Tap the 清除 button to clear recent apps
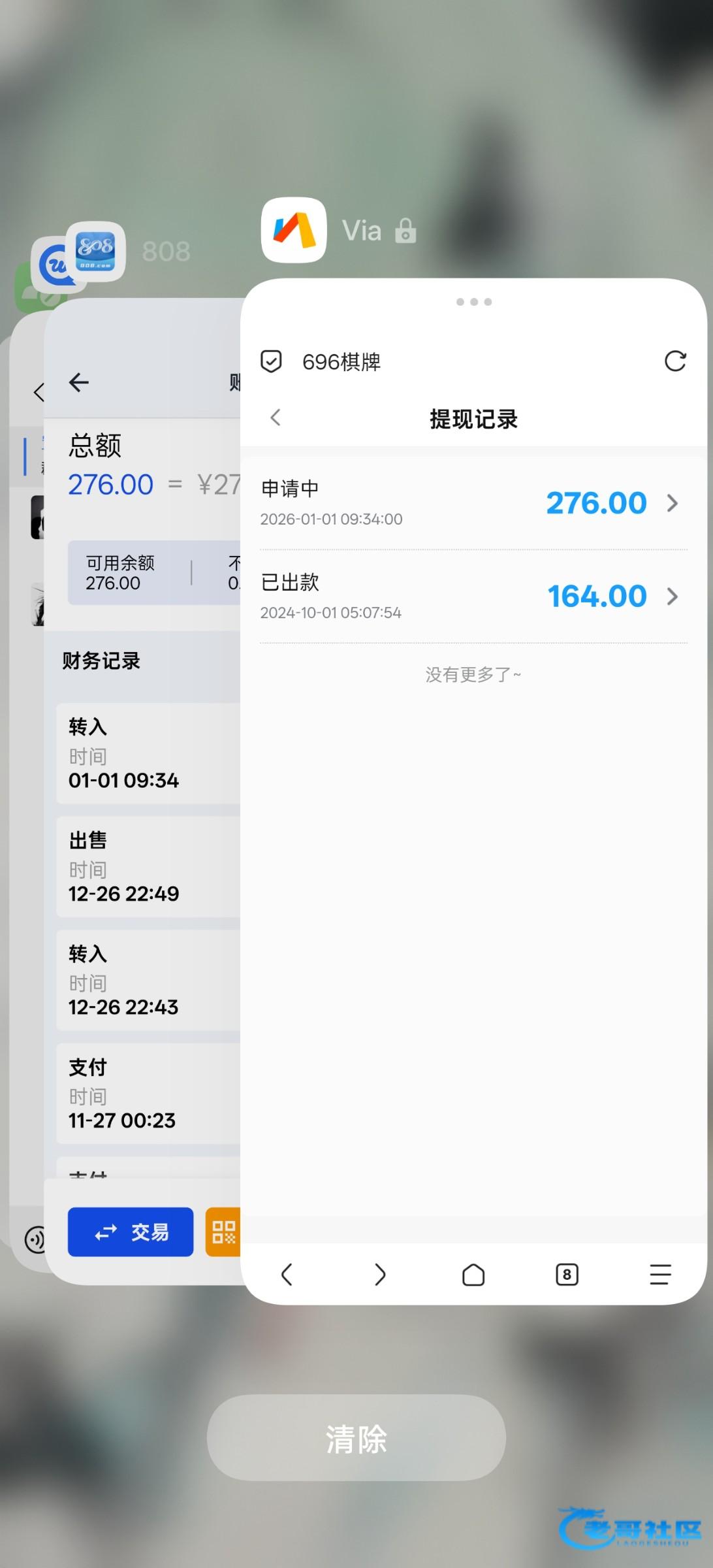713x1568 pixels. pos(356,1437)
